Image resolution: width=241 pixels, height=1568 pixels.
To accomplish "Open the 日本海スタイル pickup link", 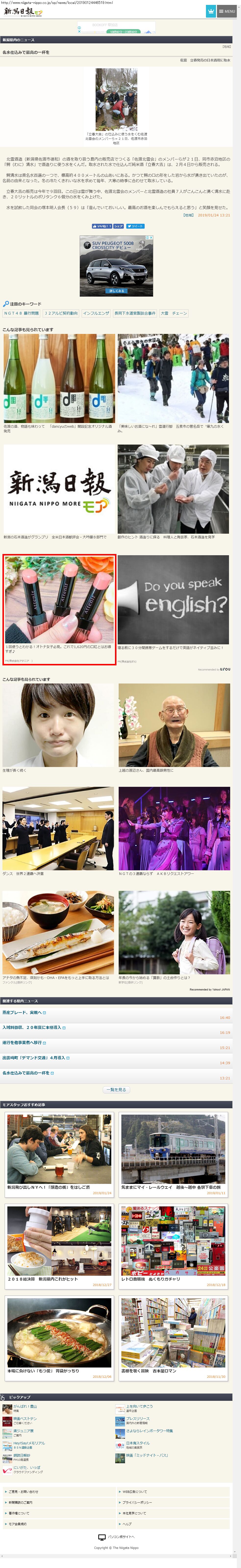I will [x=137, y=1443].
